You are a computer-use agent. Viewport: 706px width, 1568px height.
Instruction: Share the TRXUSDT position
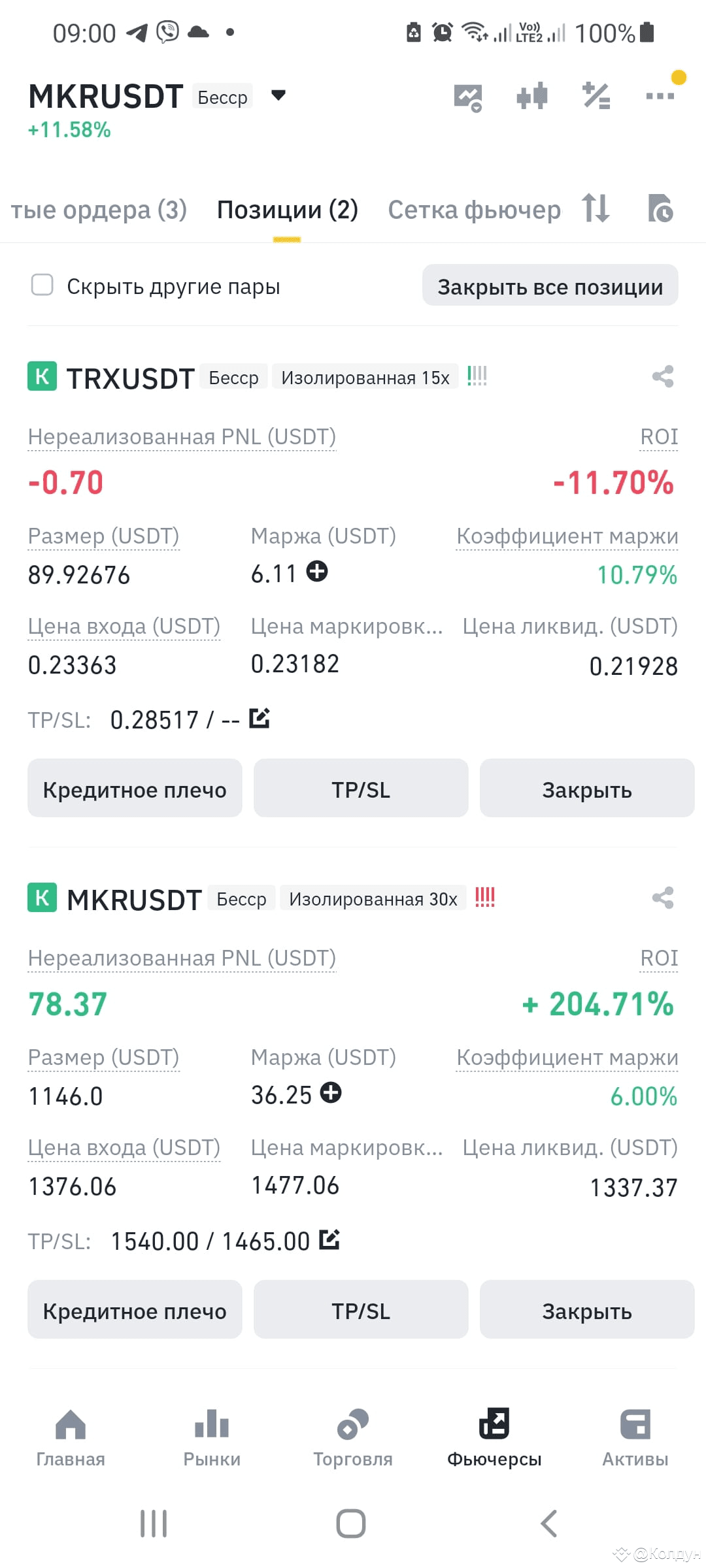663,376
